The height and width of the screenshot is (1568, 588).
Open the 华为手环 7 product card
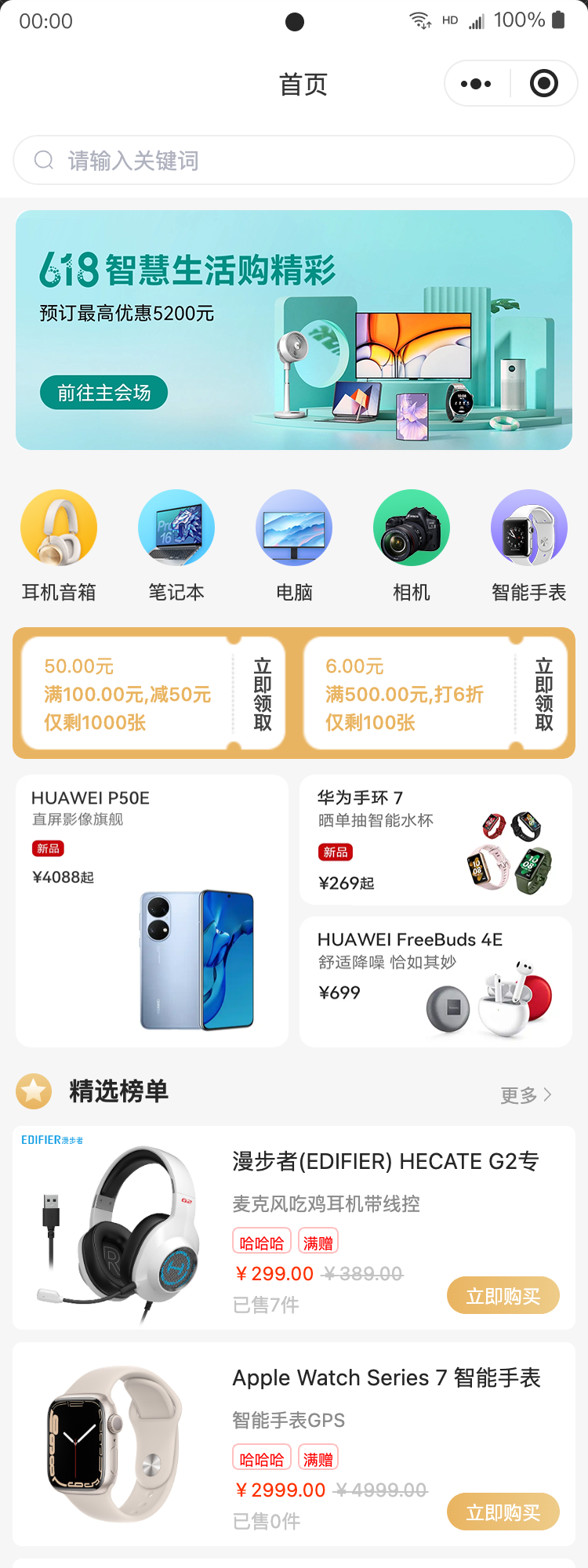(x=436, y=840)
